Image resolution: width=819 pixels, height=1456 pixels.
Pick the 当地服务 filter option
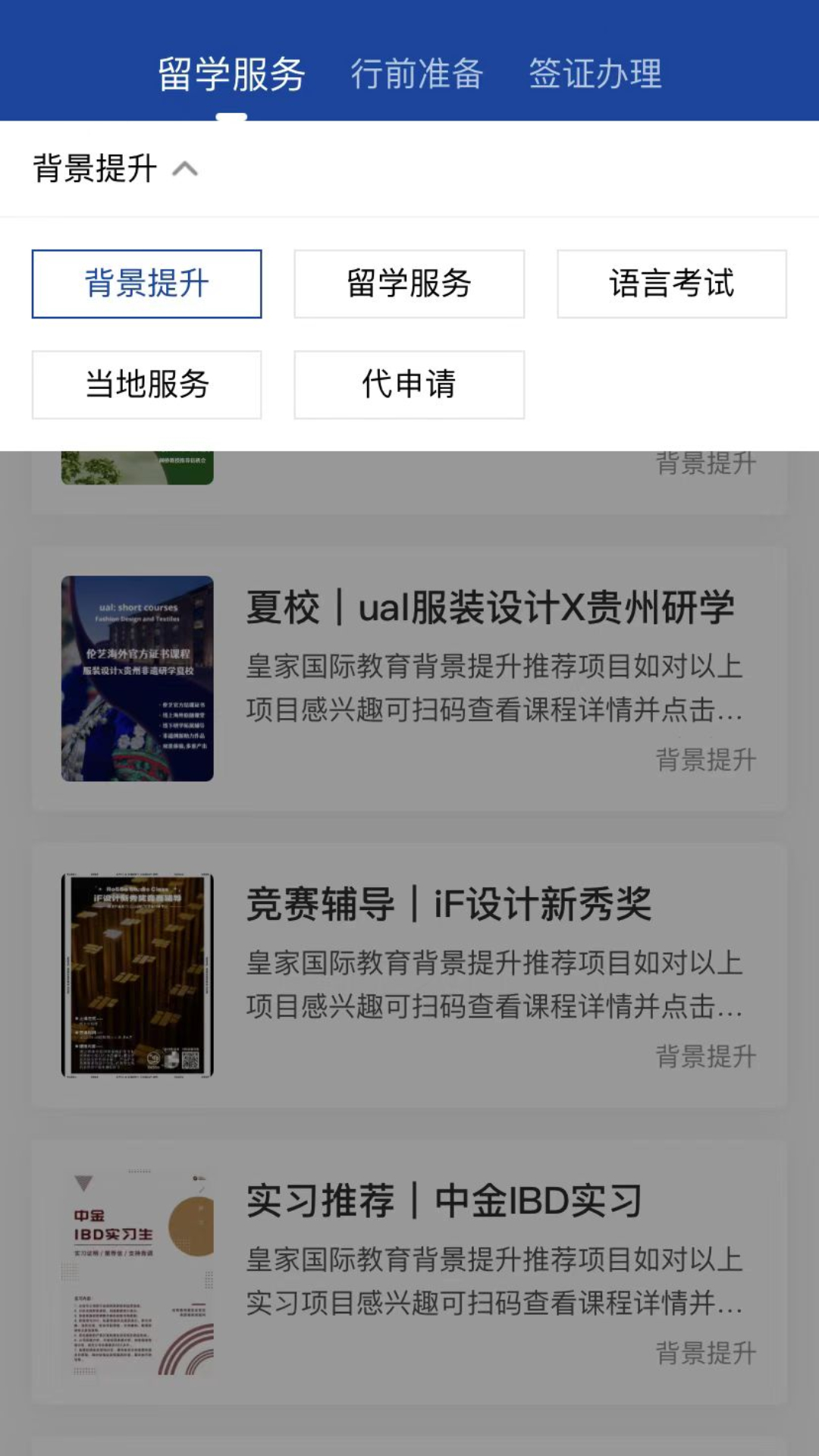146,384
